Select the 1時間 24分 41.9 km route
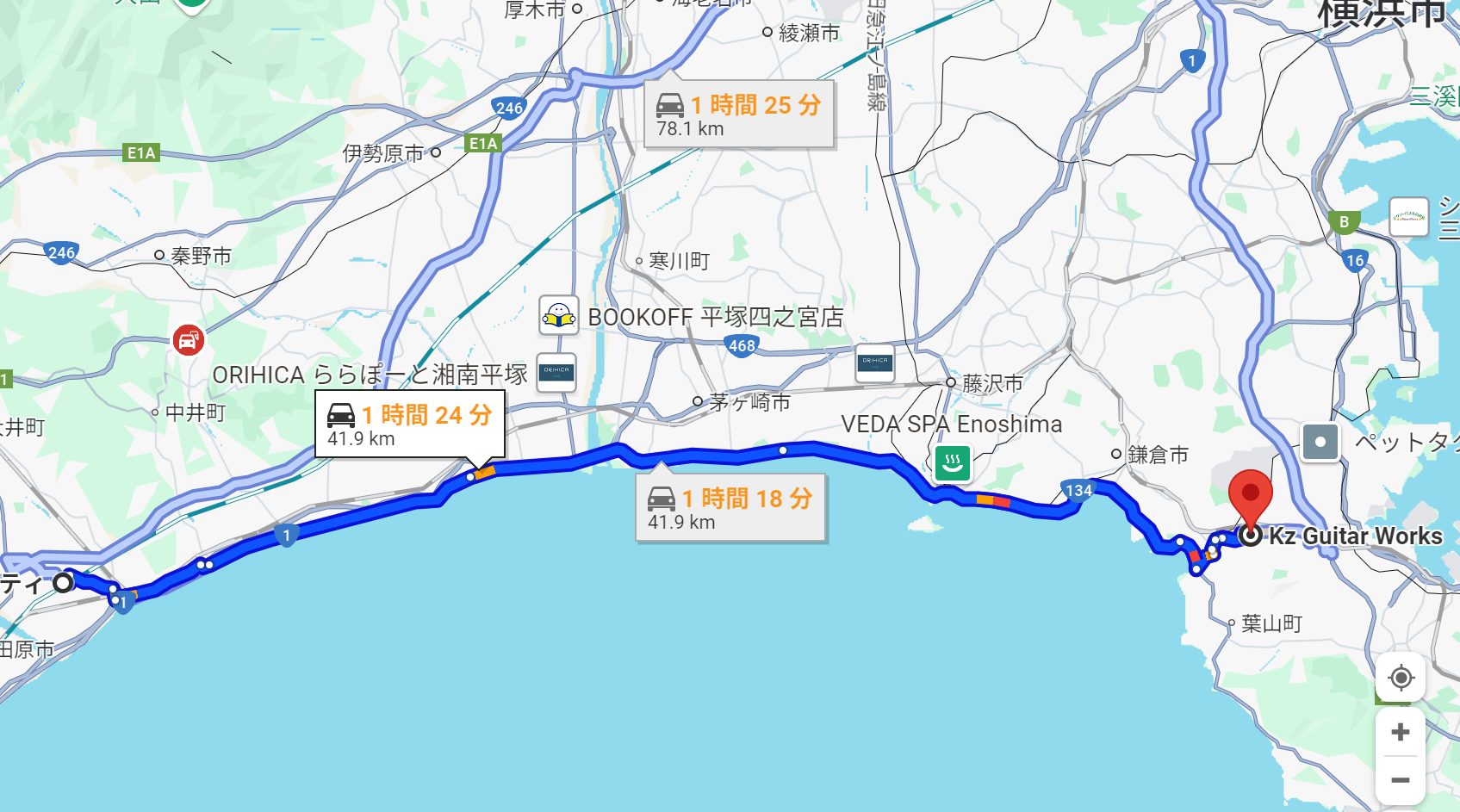The image size is (1460, 812). (409, 425)
